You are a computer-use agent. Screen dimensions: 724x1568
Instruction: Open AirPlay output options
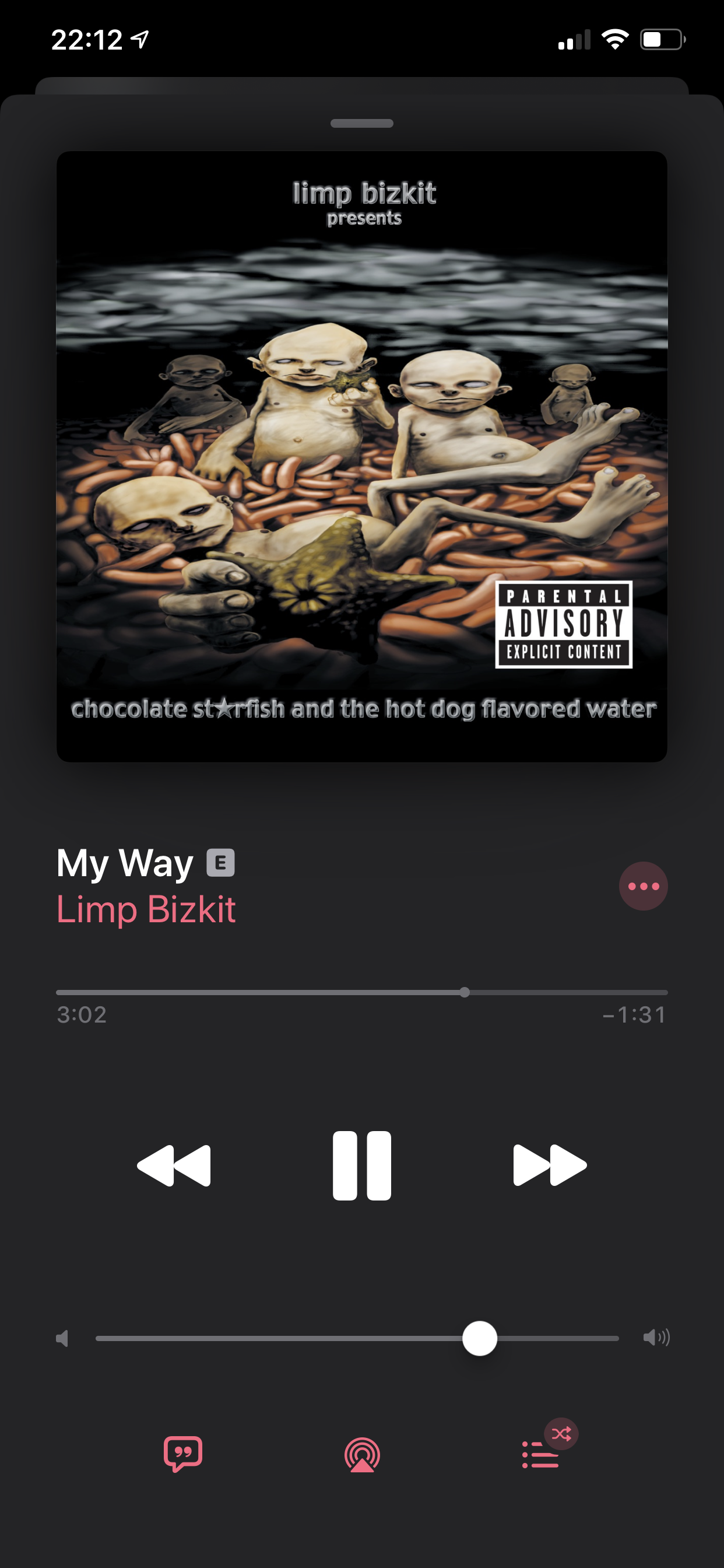pos(362,1454)
